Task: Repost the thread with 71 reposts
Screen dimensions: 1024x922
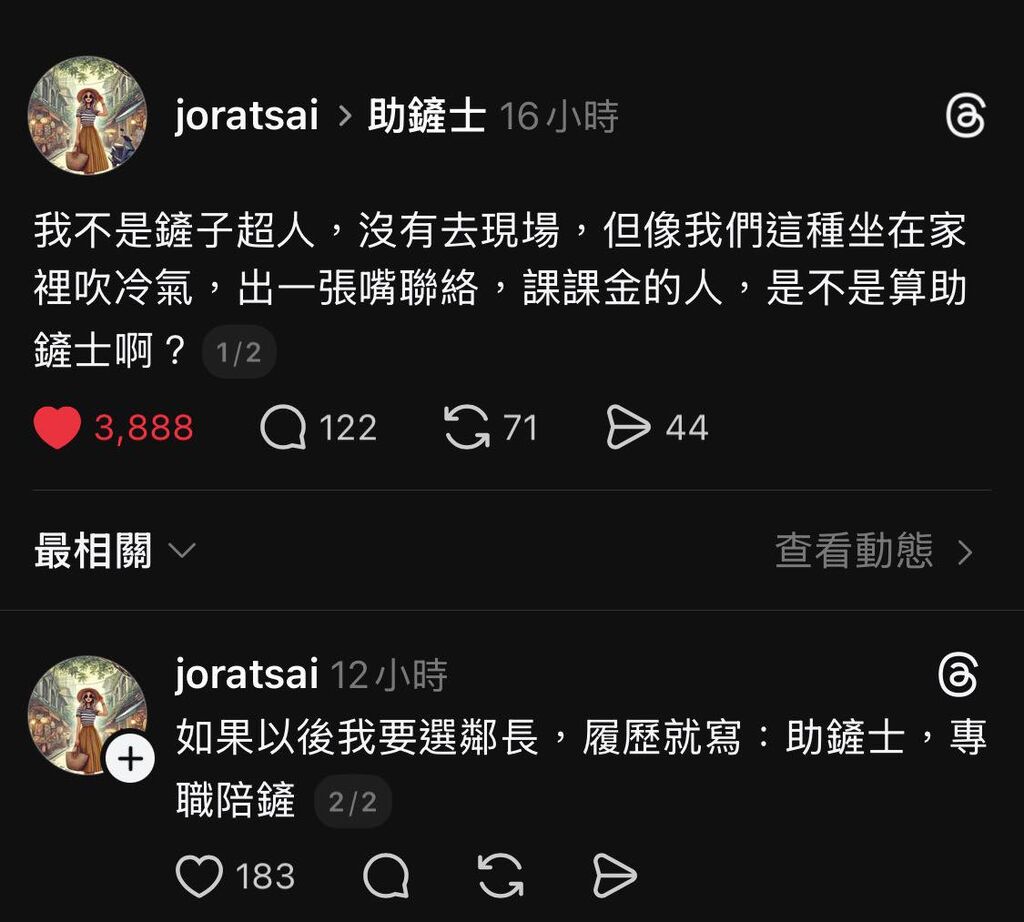Action: (467, 429)
